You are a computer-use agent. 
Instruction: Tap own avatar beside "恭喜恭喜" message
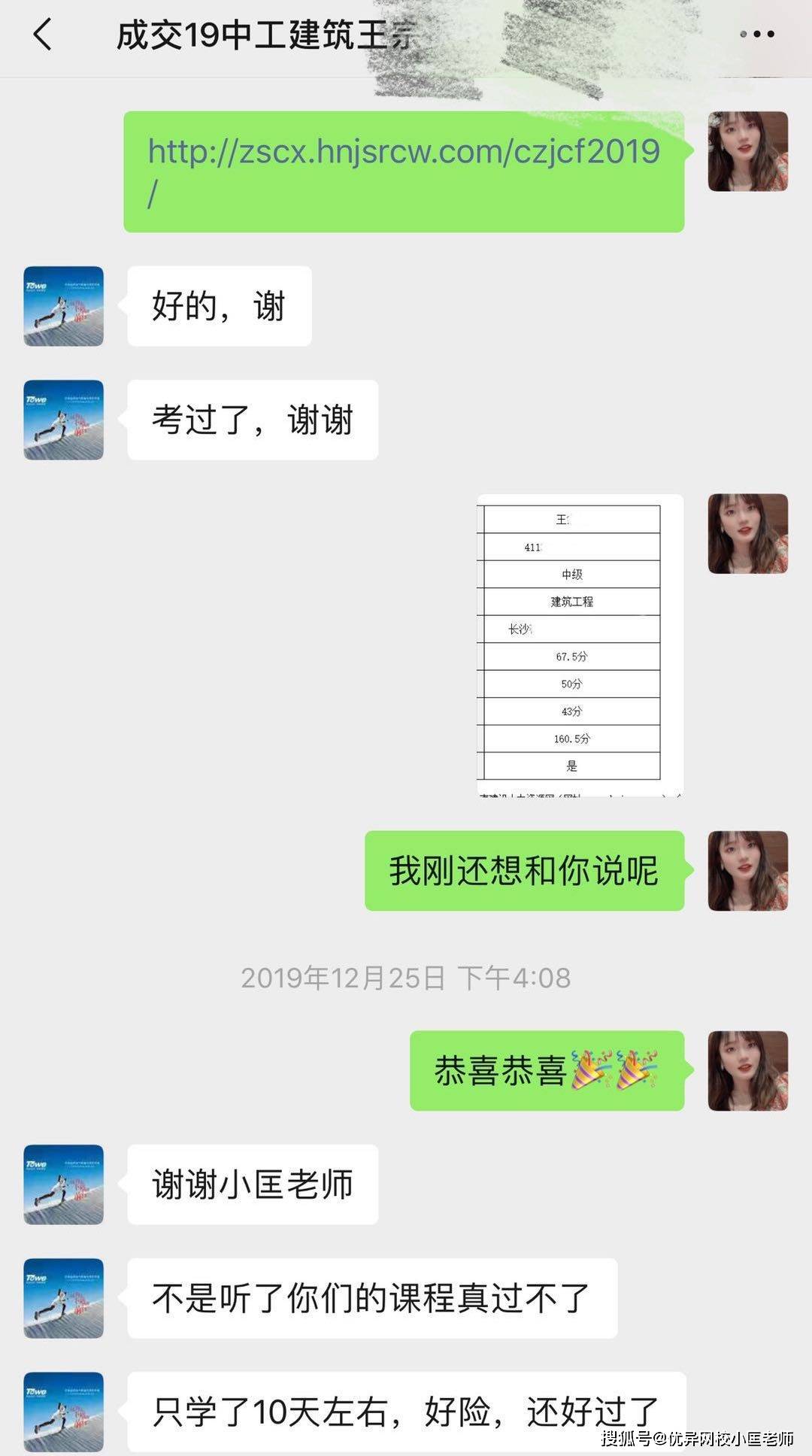click(747, 1070)
